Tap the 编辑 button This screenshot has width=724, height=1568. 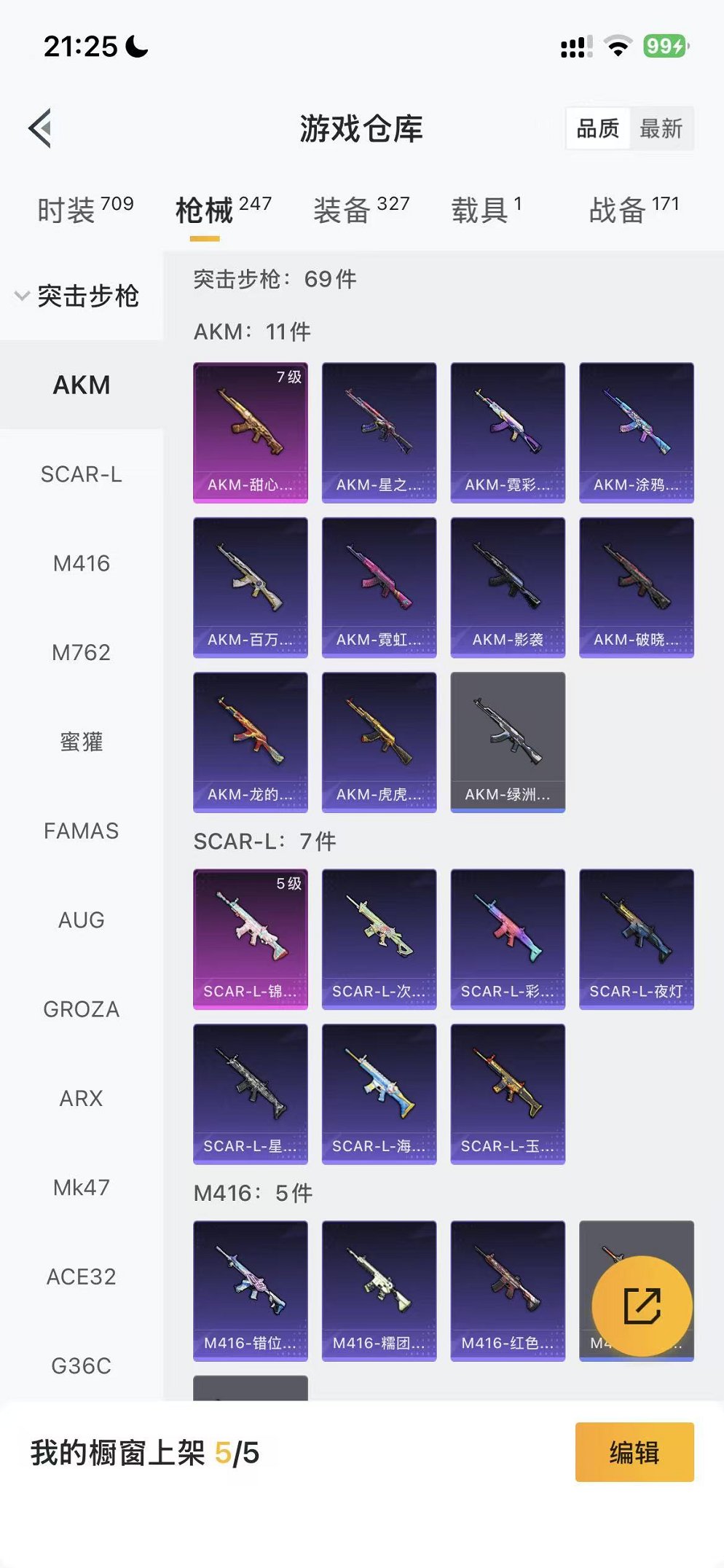pyautogui.click(x=634, y=1451)
